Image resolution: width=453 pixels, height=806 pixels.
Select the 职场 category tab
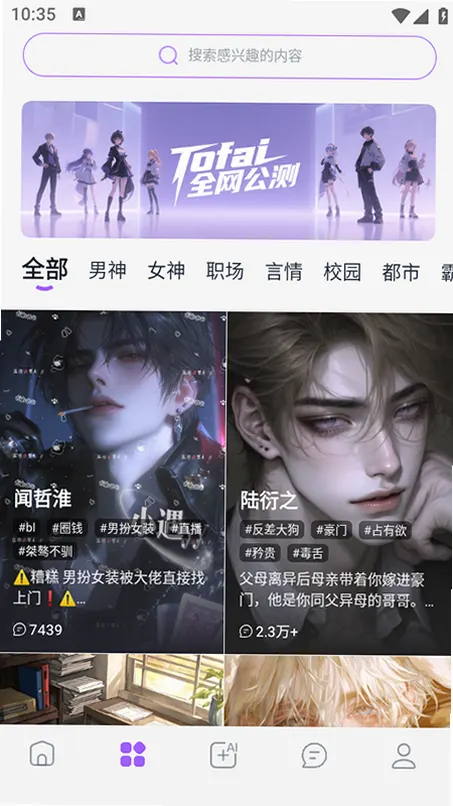tap(225, 270)
